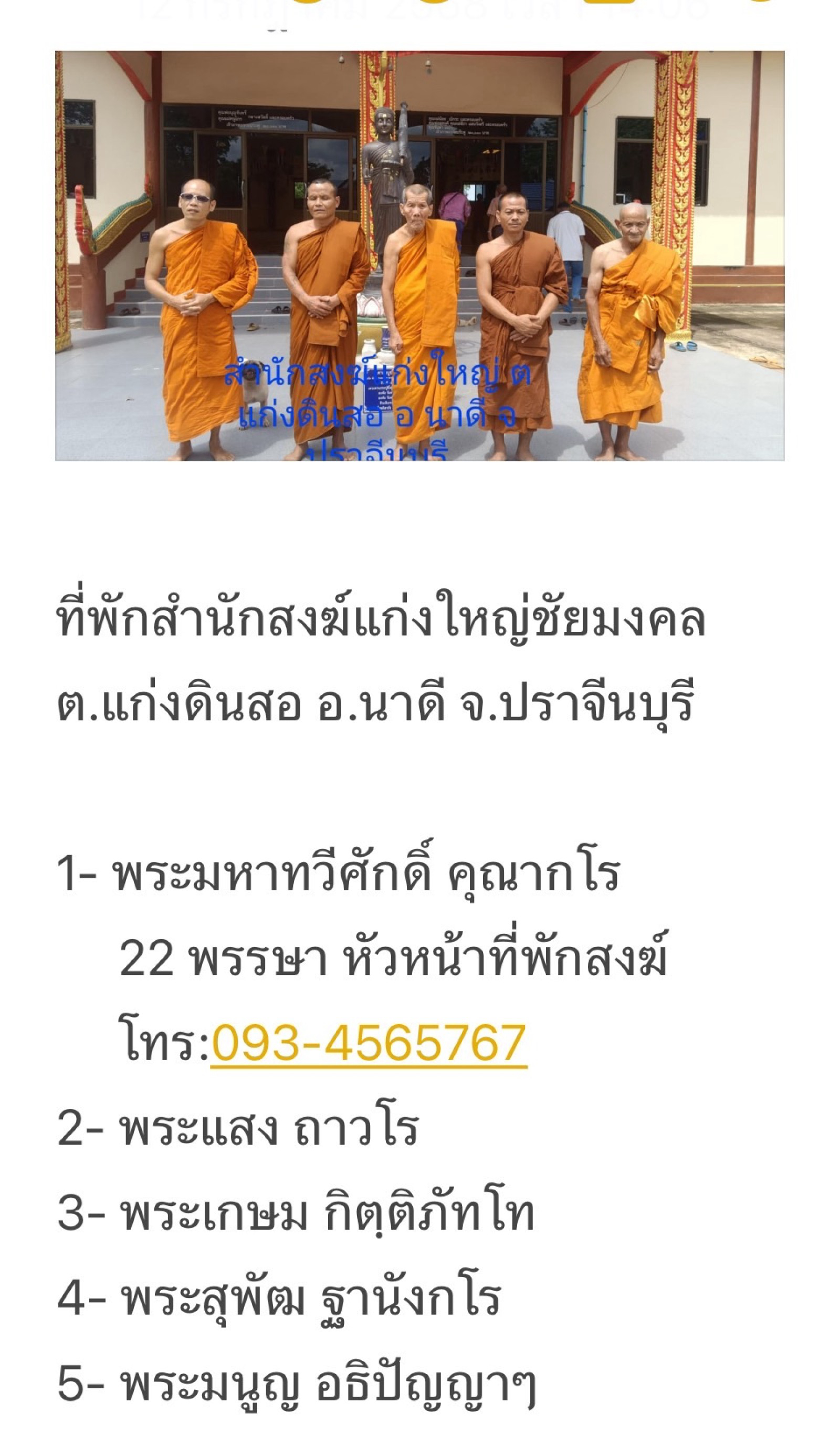Open the monks group photo
Image resolution: width=840 pixels, height=1445 pixels.
coord(419,256)
